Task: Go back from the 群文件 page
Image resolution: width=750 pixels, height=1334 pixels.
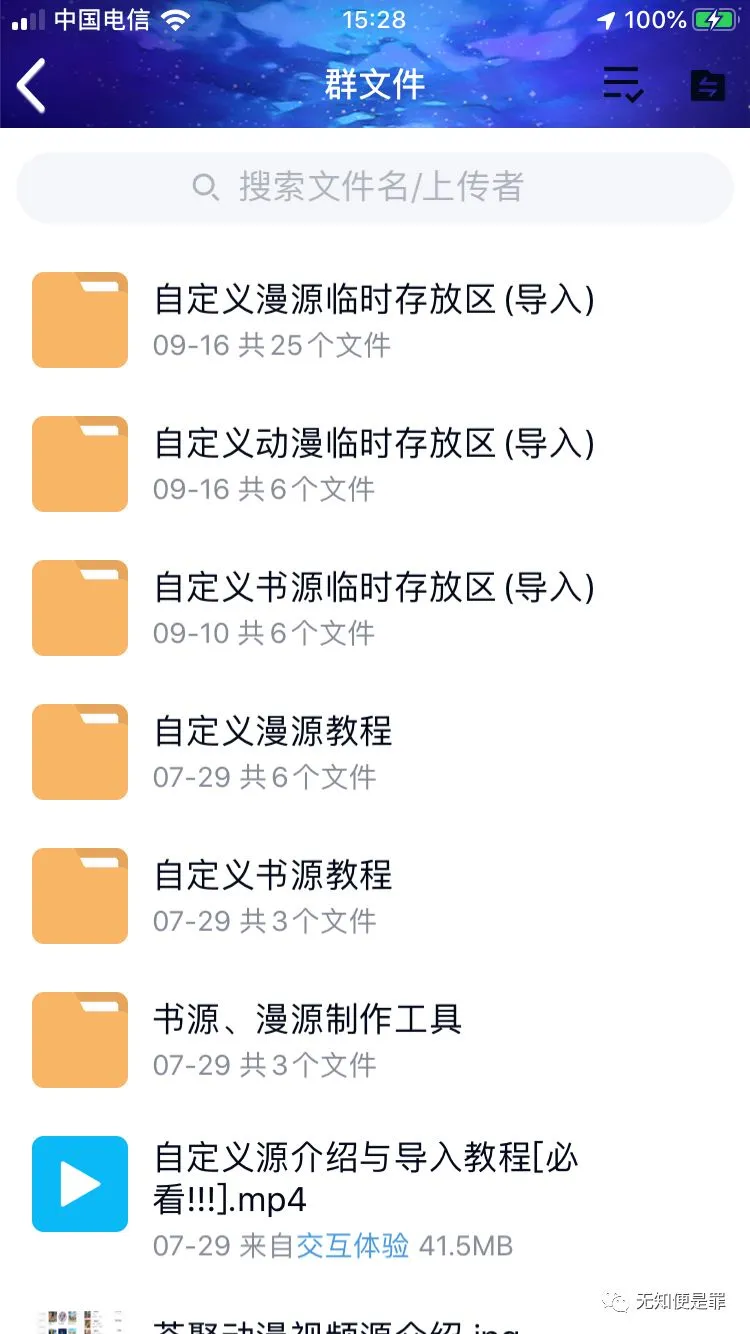Action: [32, 85]
